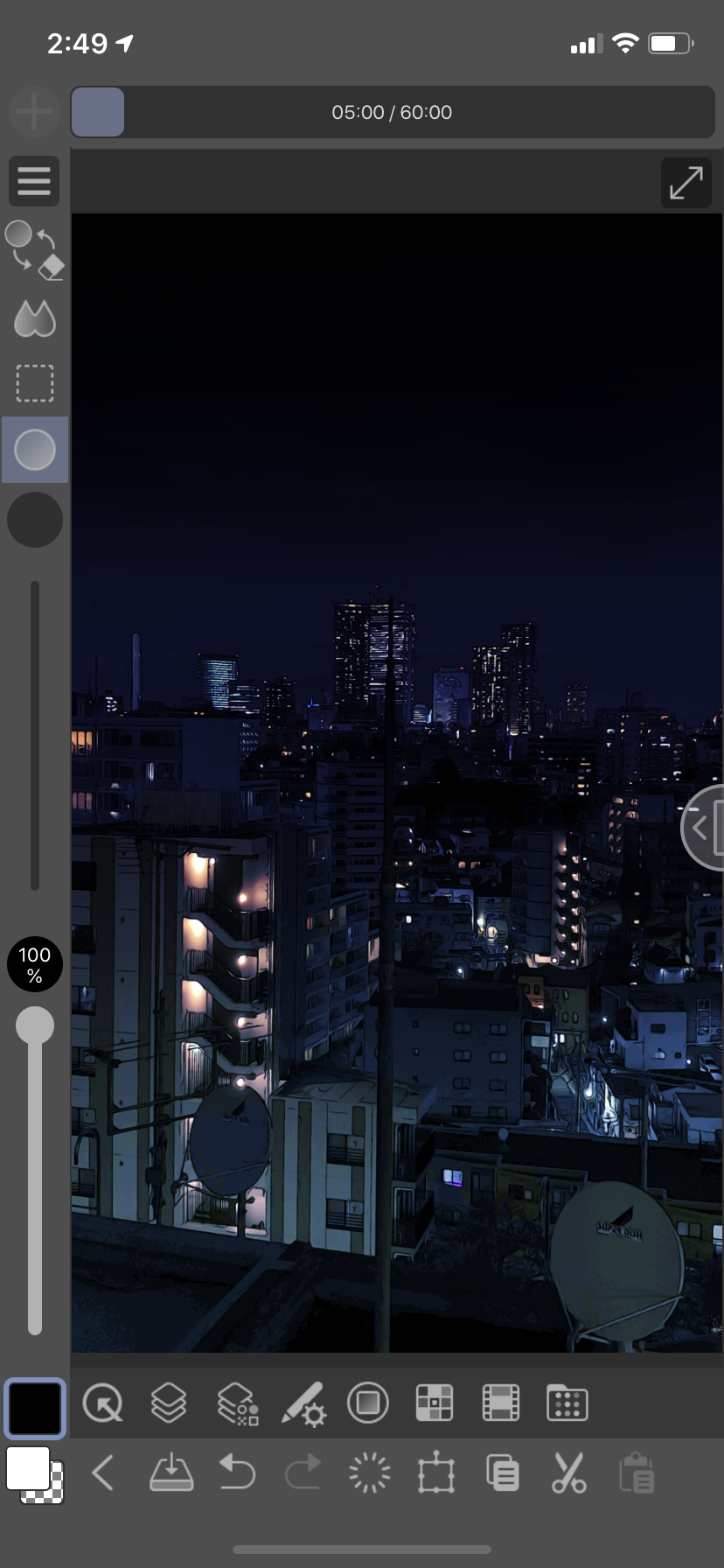Expand the side panel handle on right edge

coord(703,828)
